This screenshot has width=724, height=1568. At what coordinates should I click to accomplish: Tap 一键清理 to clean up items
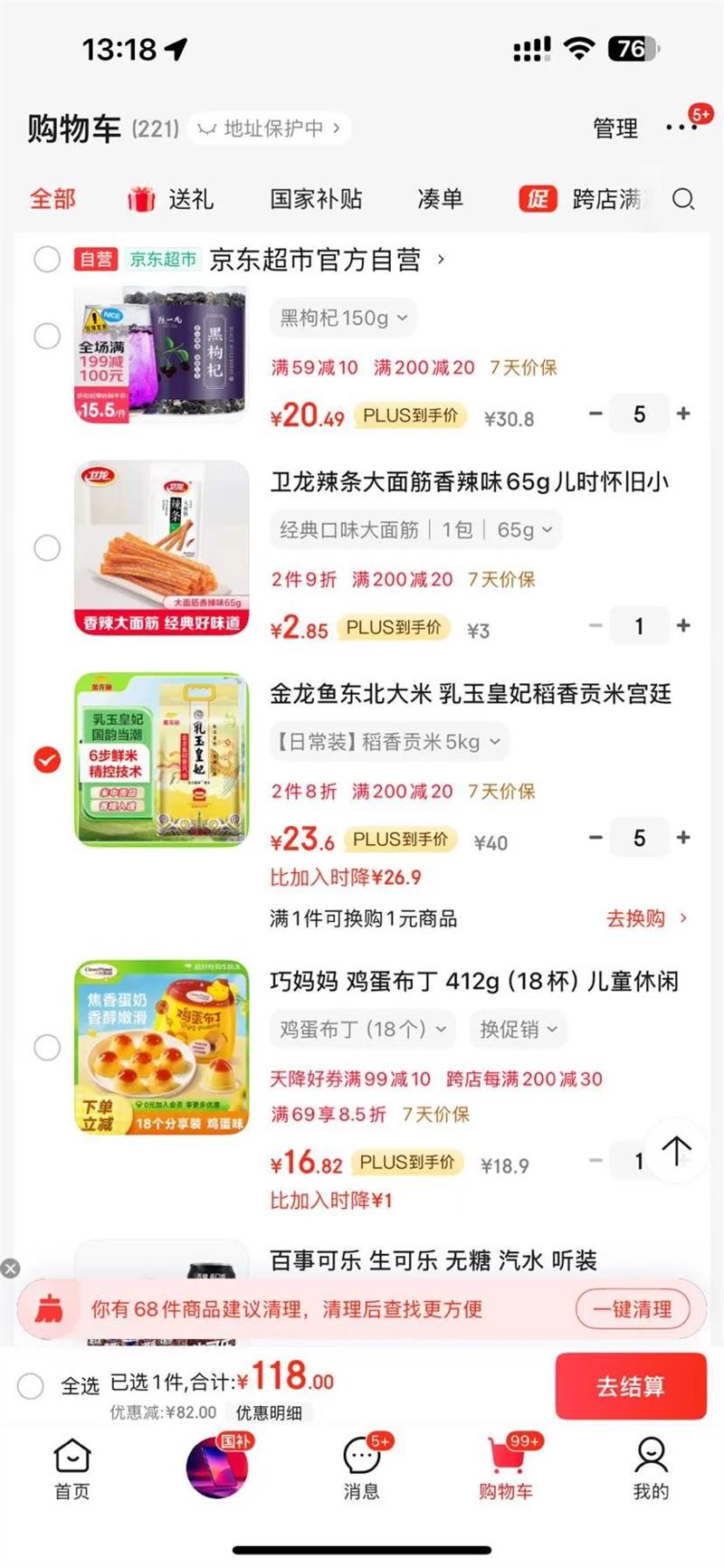[x=632, y=1309]
